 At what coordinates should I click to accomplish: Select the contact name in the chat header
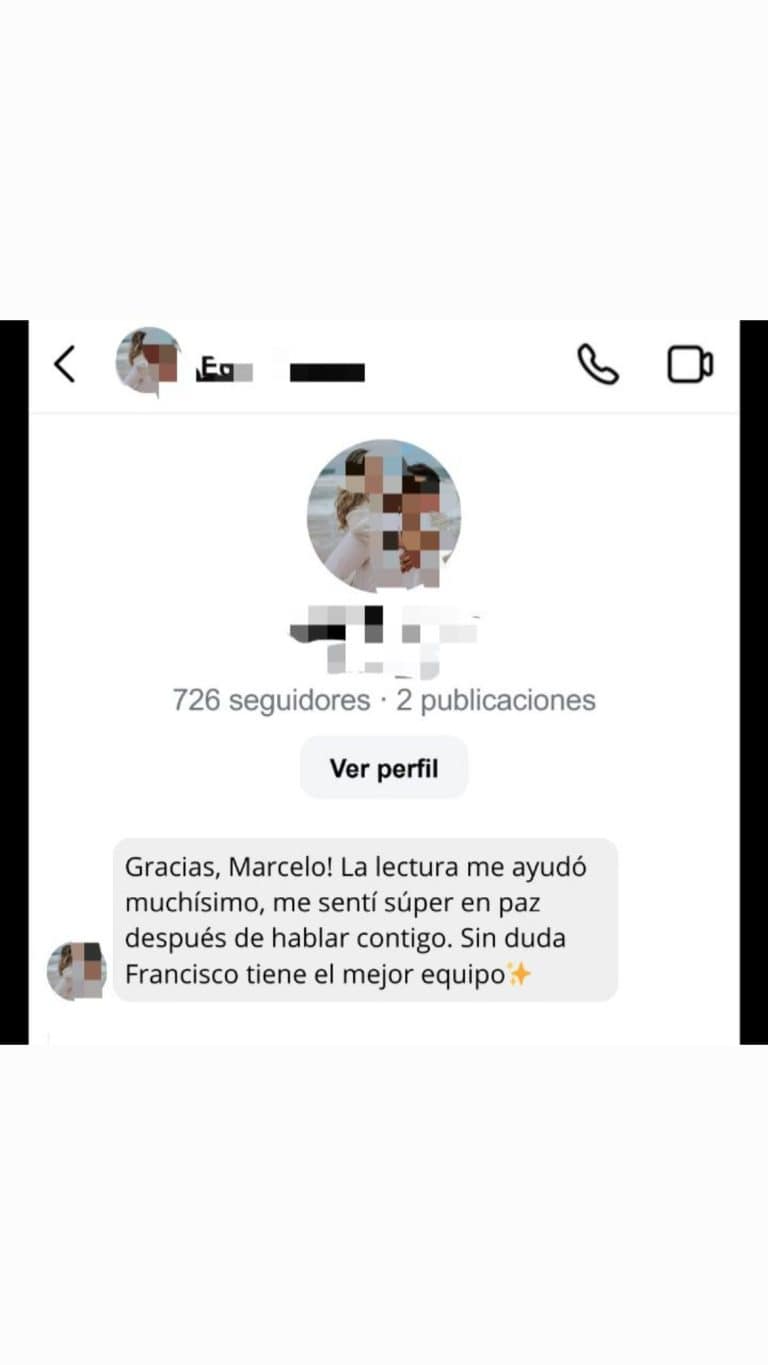[x=222, y=368]
